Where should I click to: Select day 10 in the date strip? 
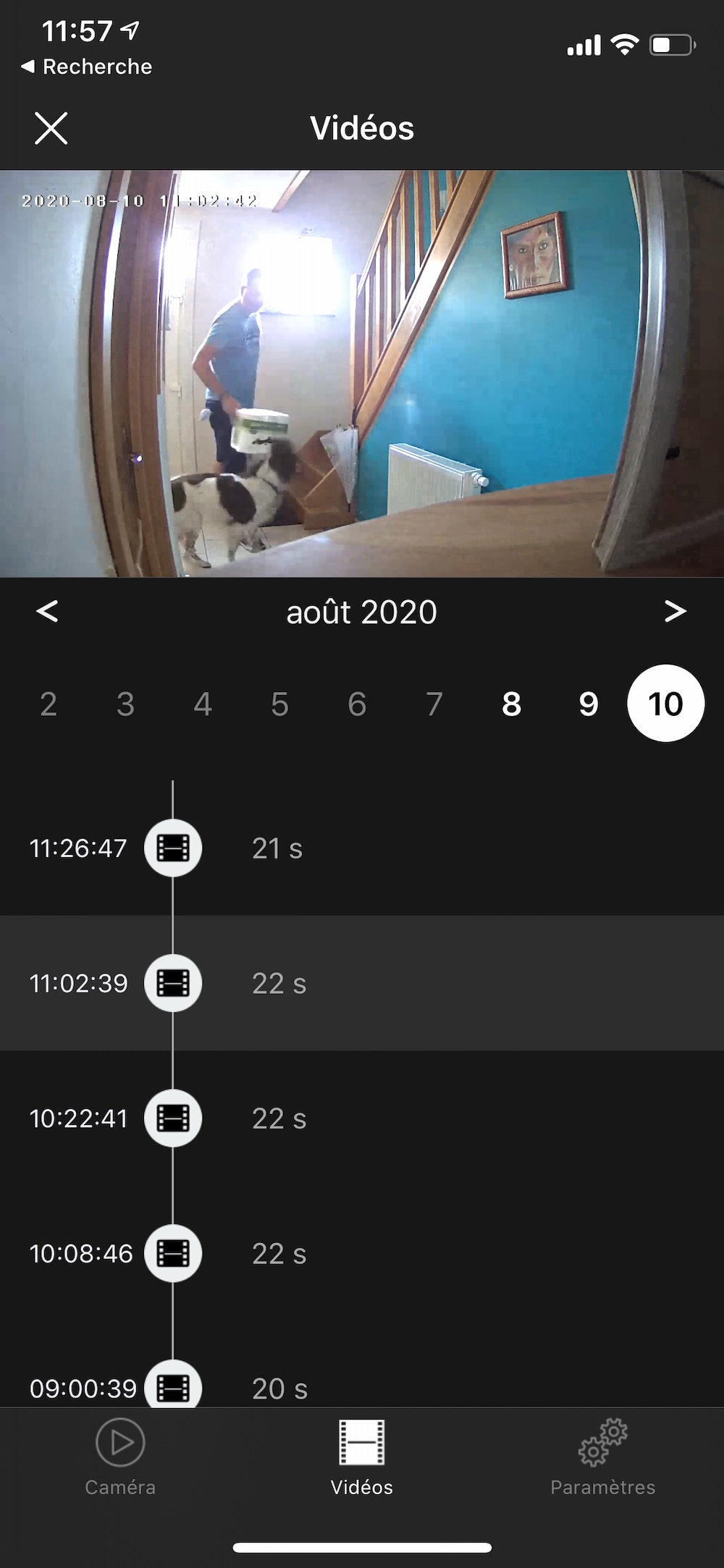pos(665,704)
